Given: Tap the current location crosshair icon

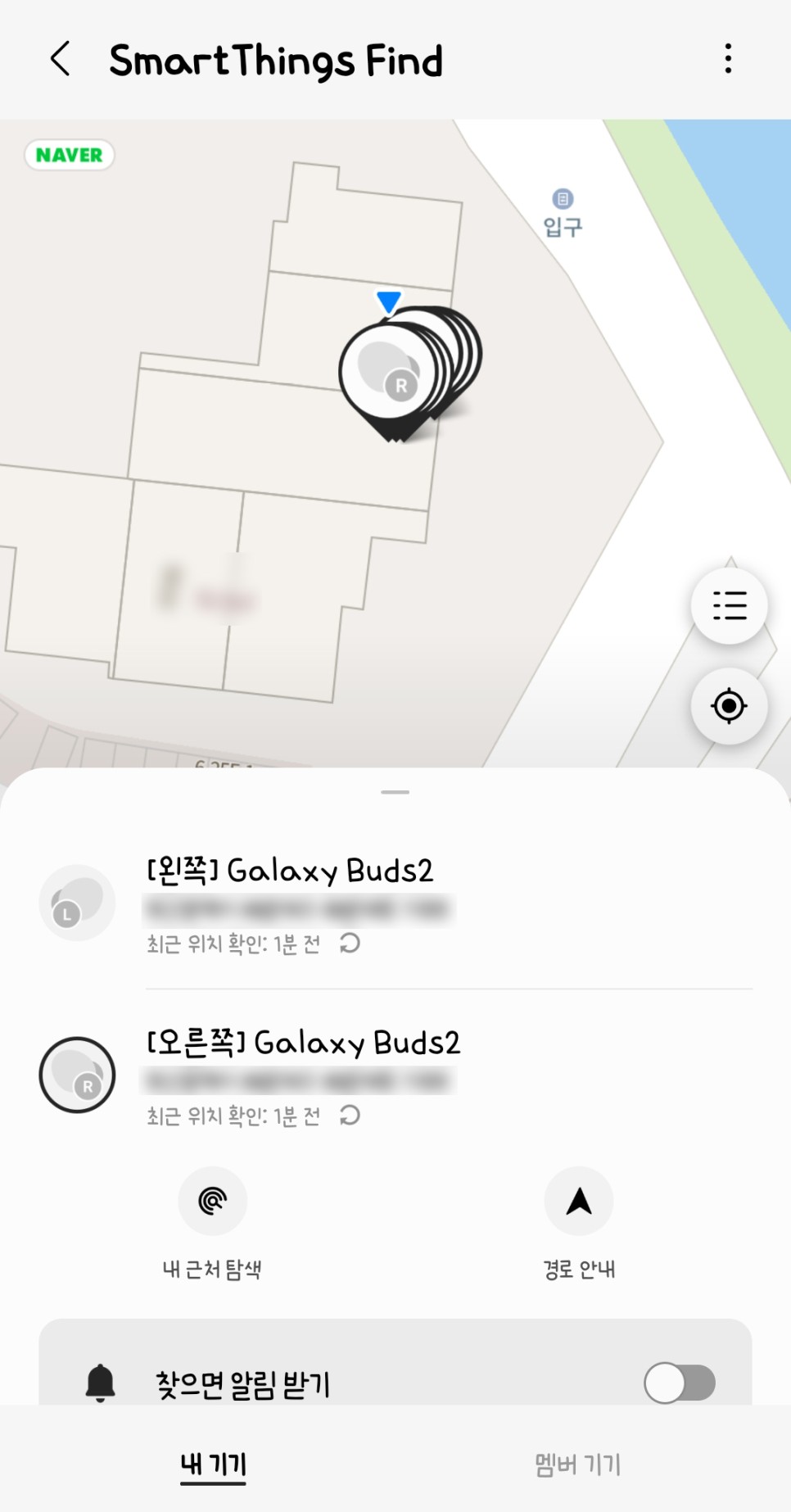Looking at the screenshot, I should 729,706.
